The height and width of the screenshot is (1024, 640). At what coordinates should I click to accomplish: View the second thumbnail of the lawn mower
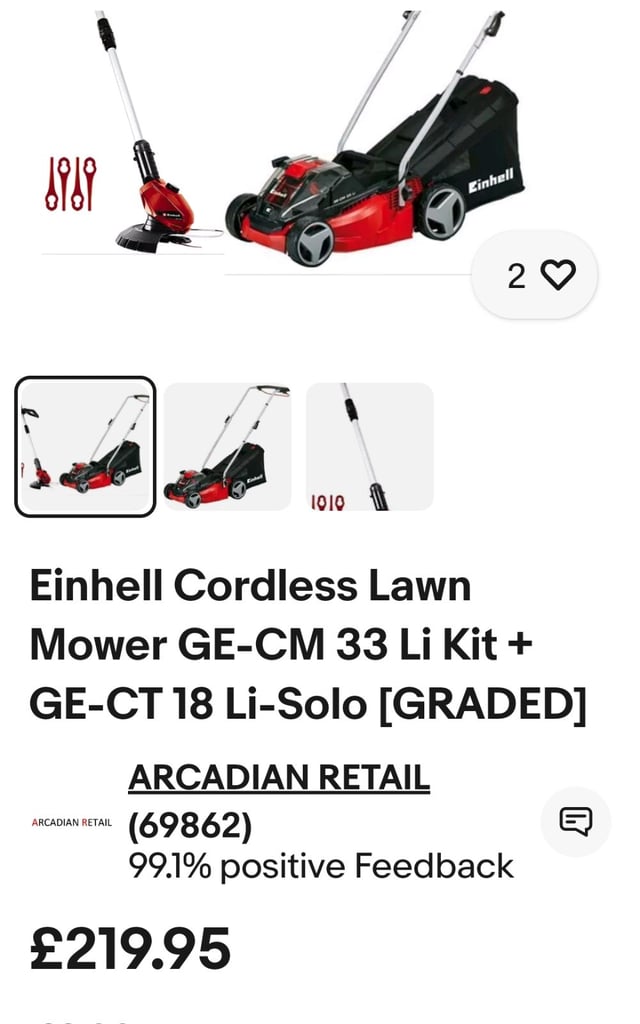[227, 447]
